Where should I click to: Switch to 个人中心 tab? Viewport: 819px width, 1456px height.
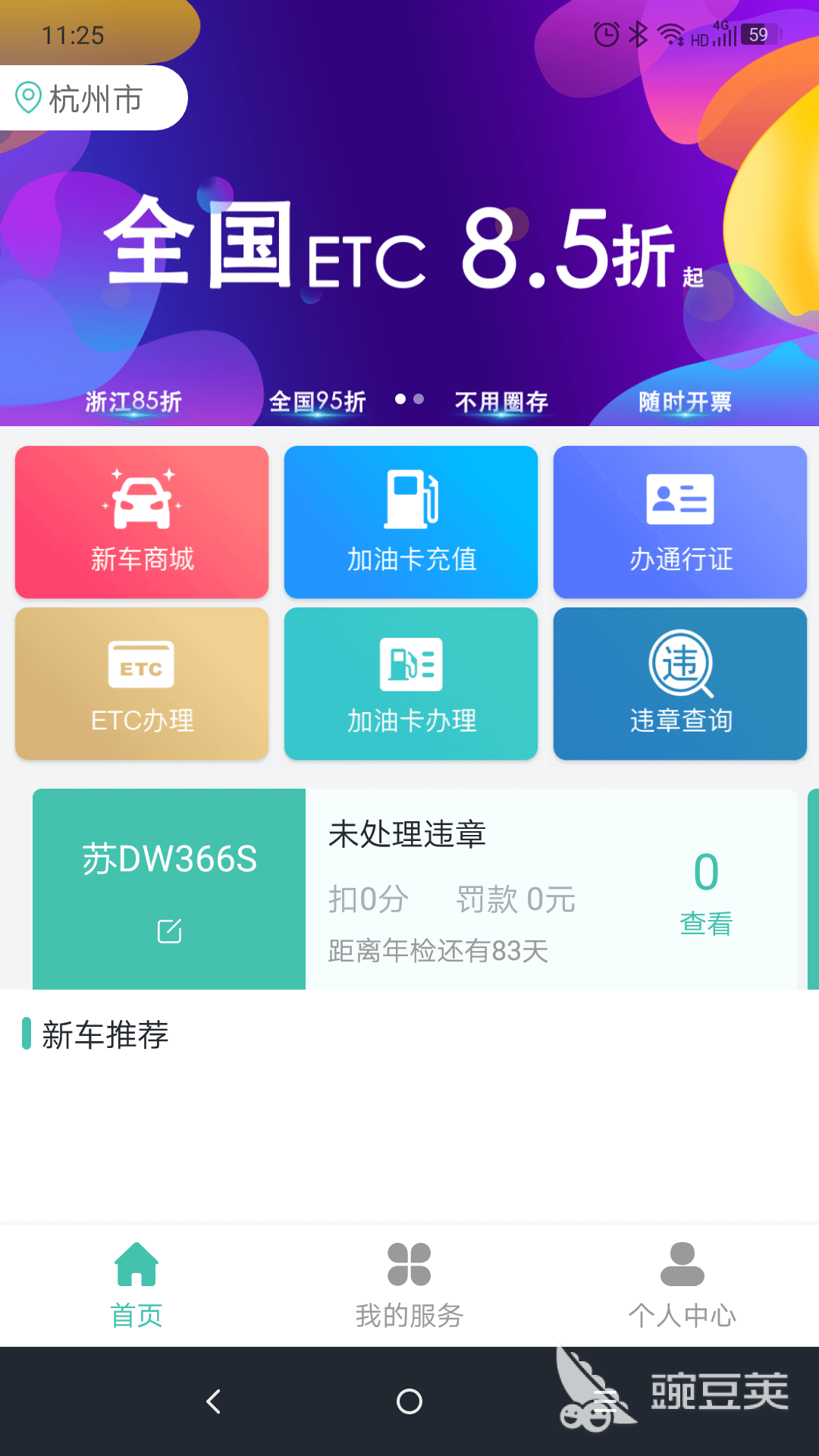point(682,1285)
